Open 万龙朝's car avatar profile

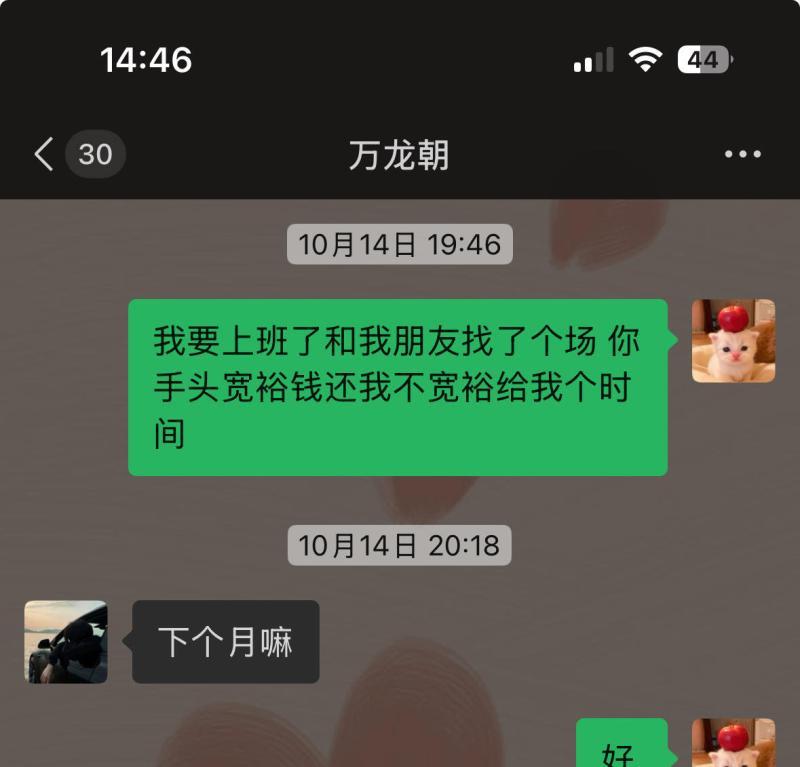coord(66,642)
